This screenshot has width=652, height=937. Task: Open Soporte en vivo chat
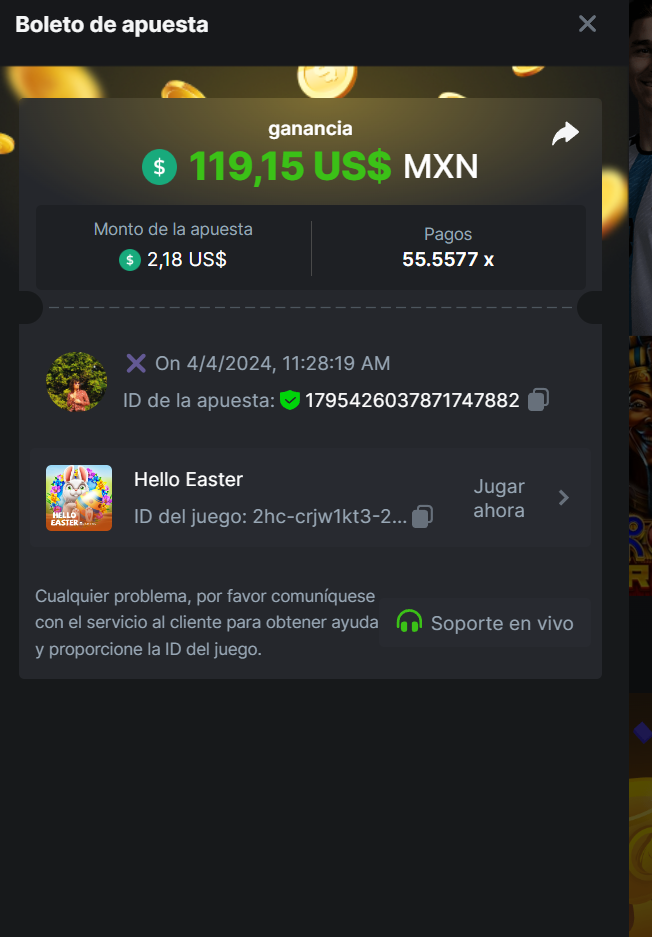pyautogui.click(x=485, y=623)
